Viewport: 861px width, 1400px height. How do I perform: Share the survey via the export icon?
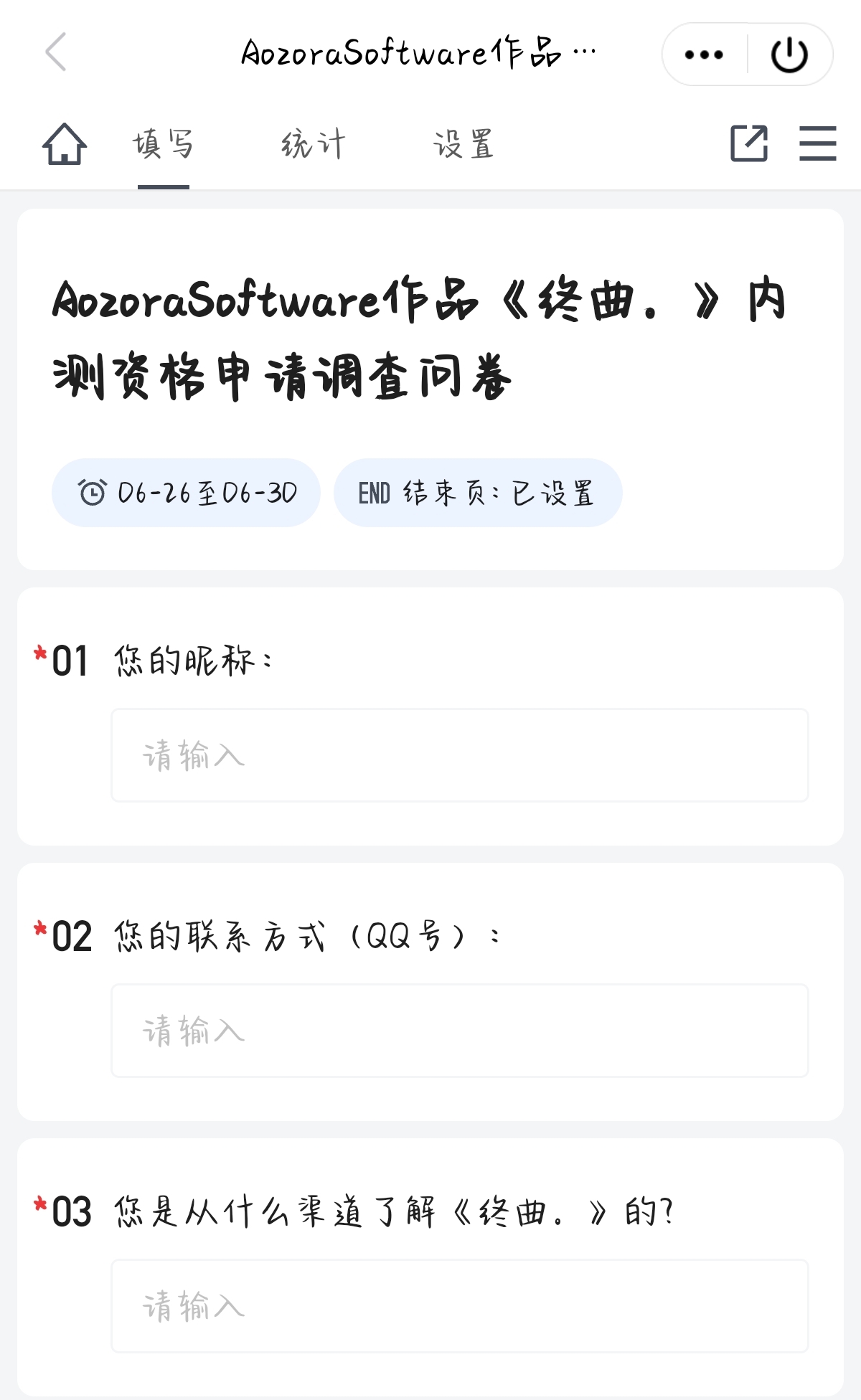(749, 143)
